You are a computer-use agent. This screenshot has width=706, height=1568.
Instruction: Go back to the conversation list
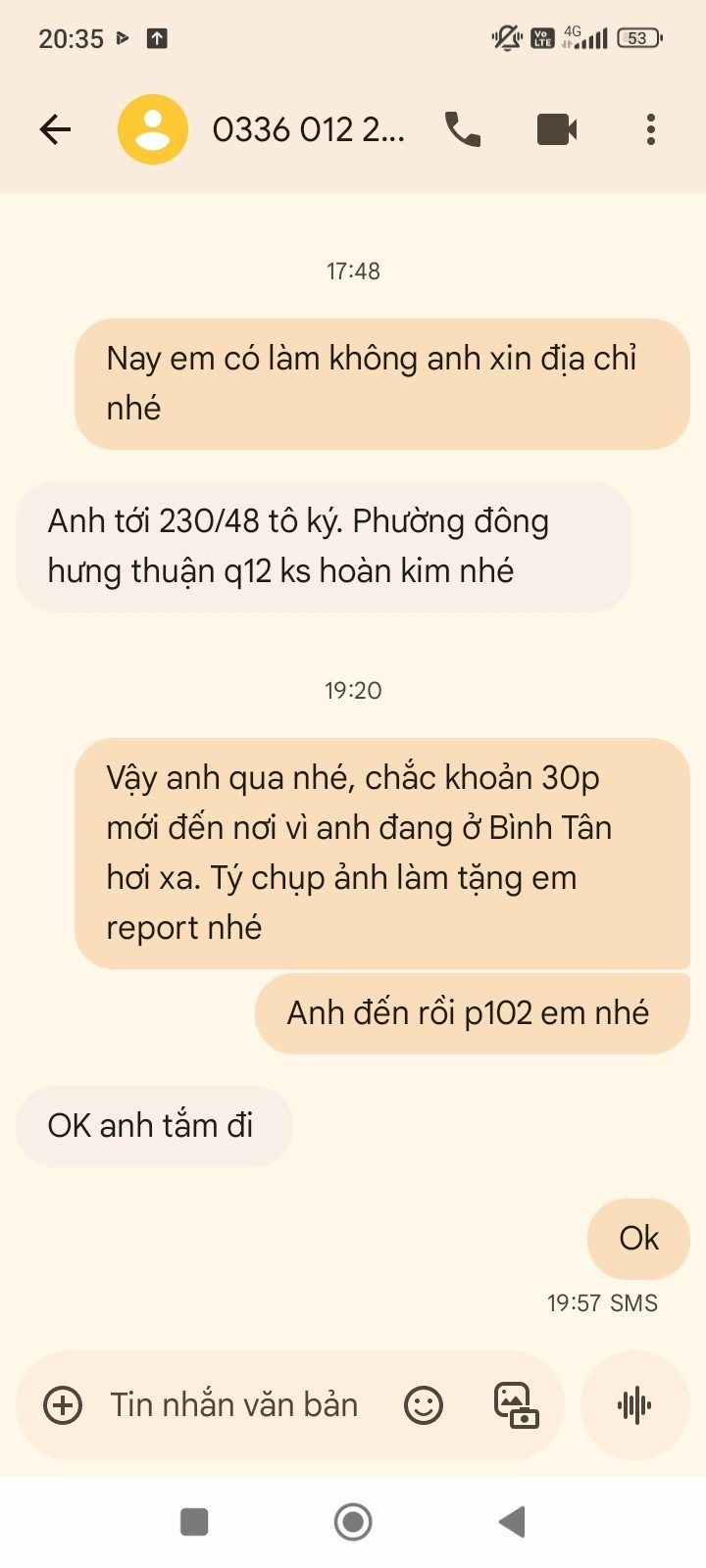pos(55,129)
